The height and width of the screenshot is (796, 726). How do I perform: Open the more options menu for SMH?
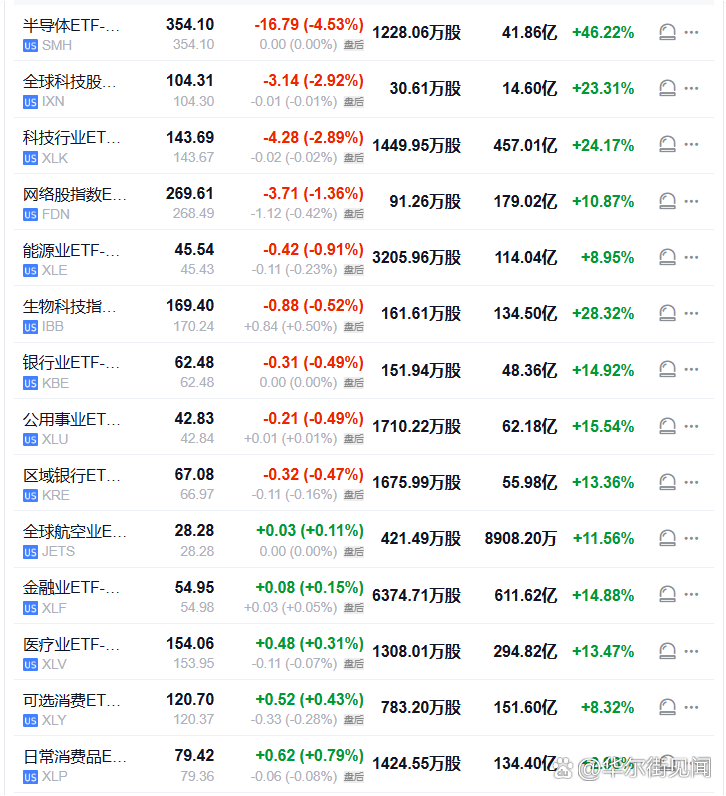click(692, 32)
